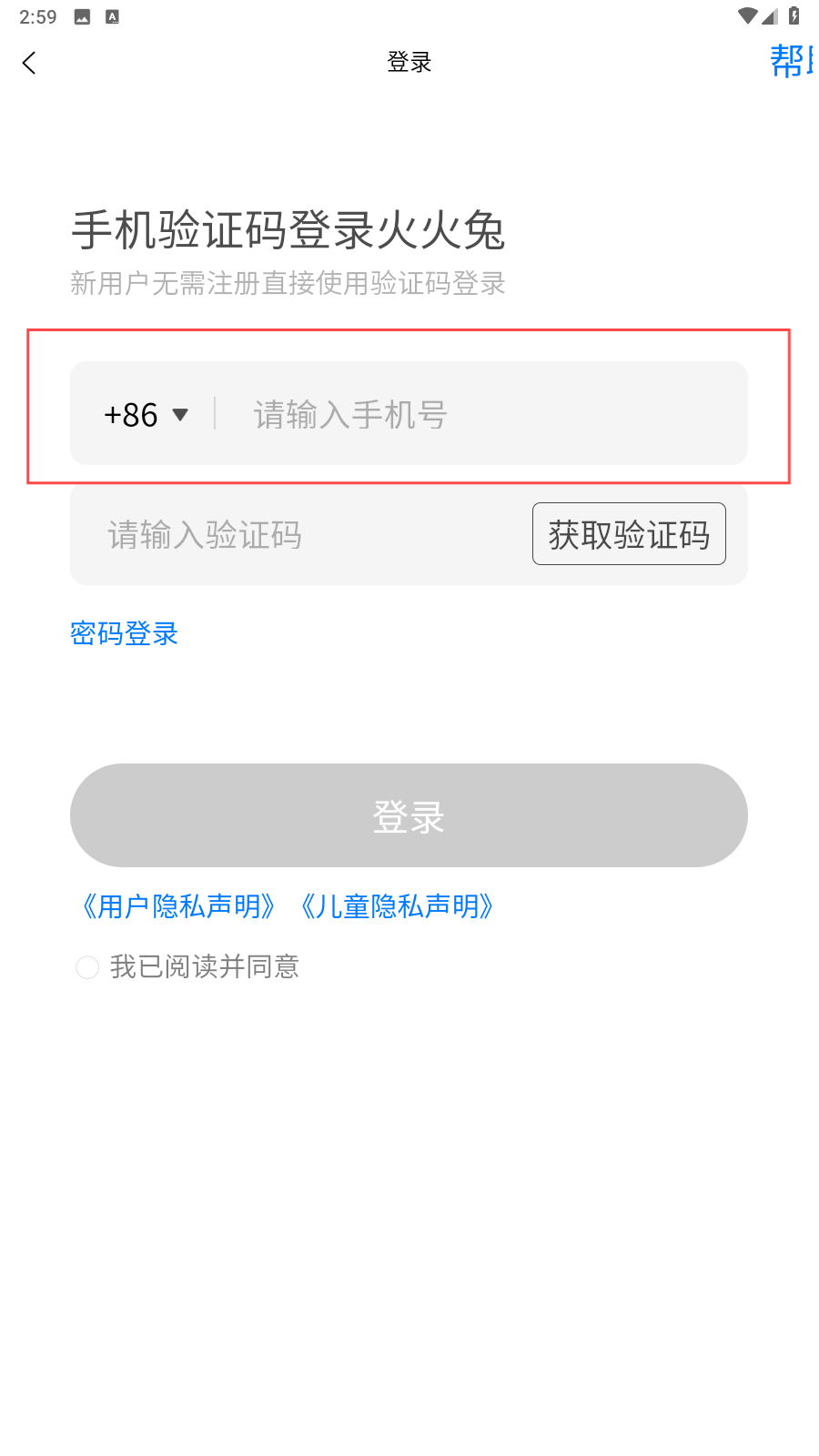Viewport: 819px width, 1456px height.
Task: Open the 帮助 help link
Action: tap(790, 62)
